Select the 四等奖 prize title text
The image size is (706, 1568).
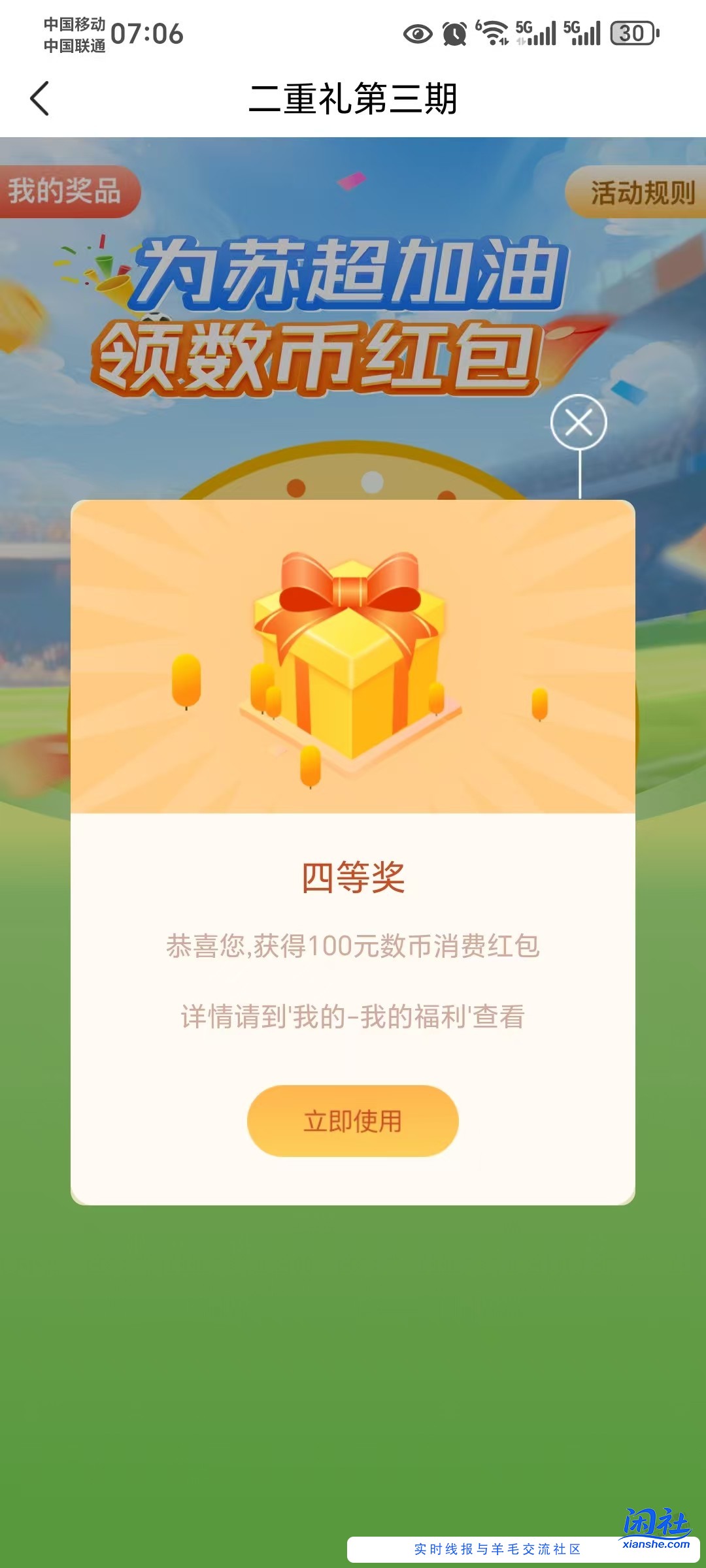(x=353, y=879)
